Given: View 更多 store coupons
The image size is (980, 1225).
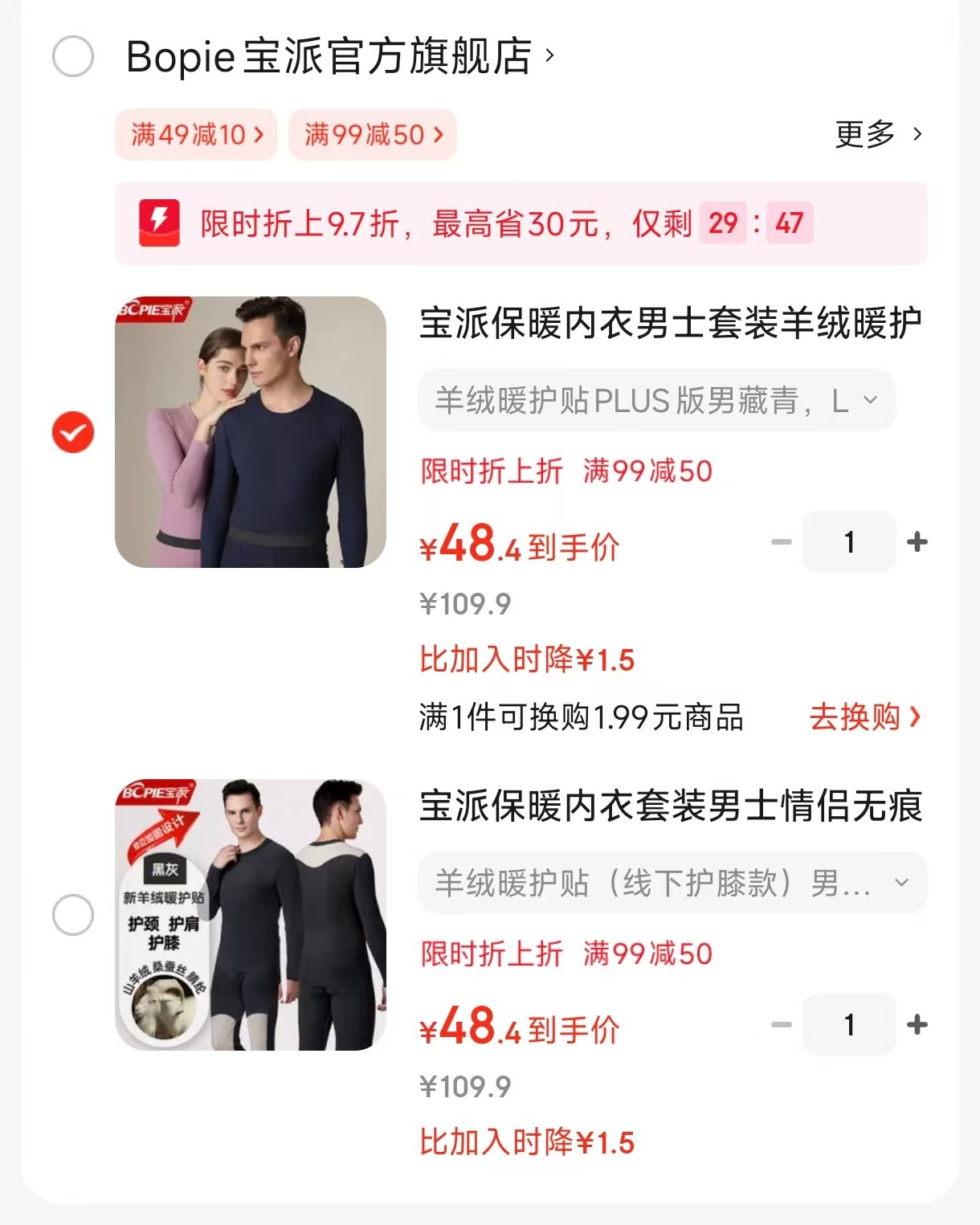Looking at the screenshot, I should coord(878,134).
